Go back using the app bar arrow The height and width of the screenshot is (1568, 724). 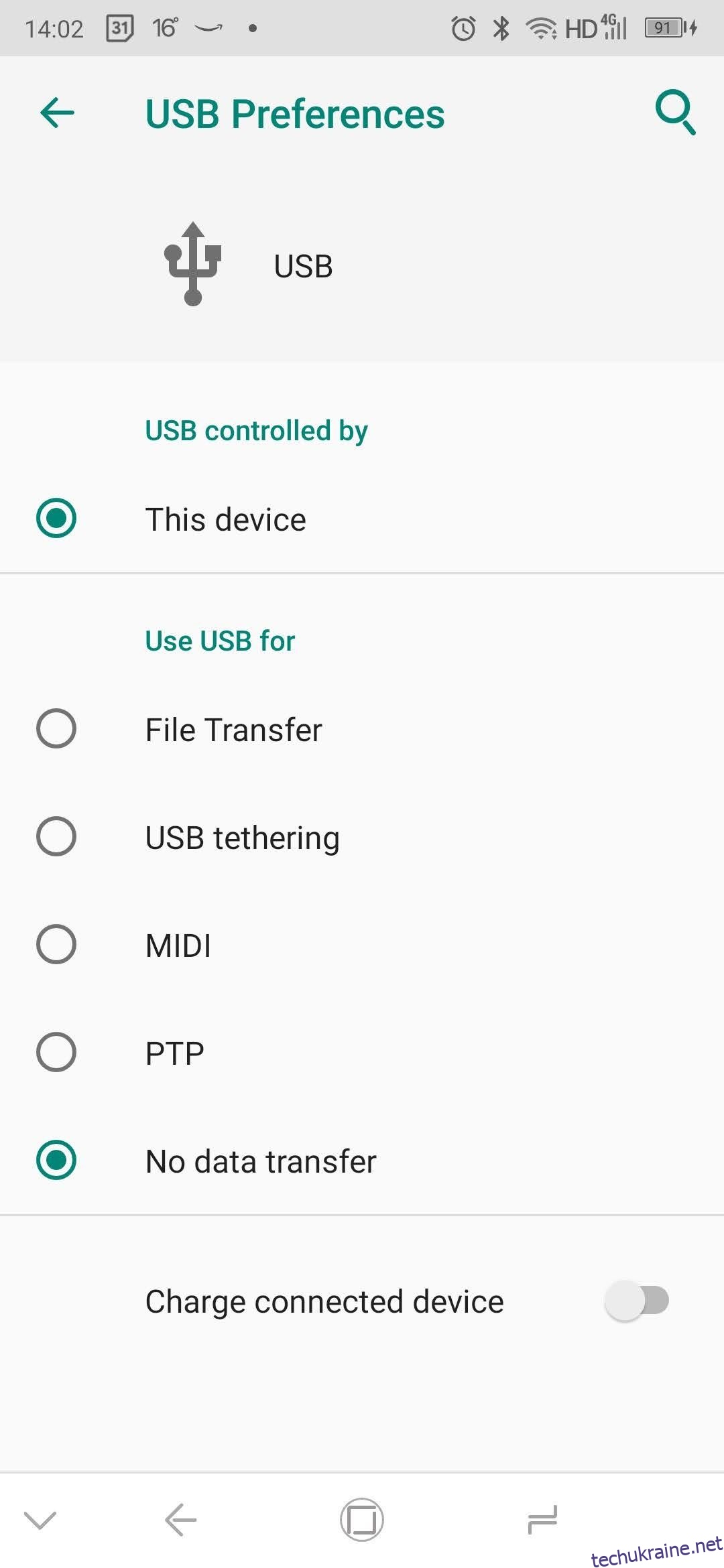tap(57, 113)
